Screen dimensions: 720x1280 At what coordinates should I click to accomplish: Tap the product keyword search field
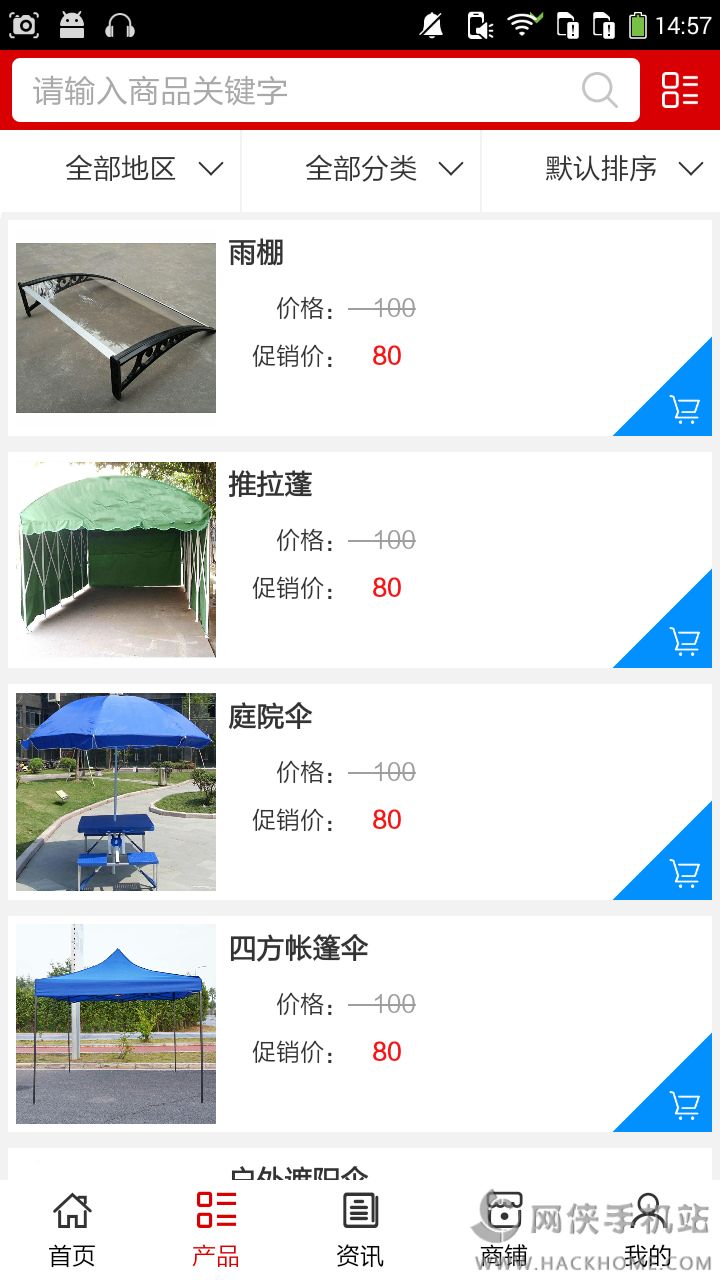(300, 91)
